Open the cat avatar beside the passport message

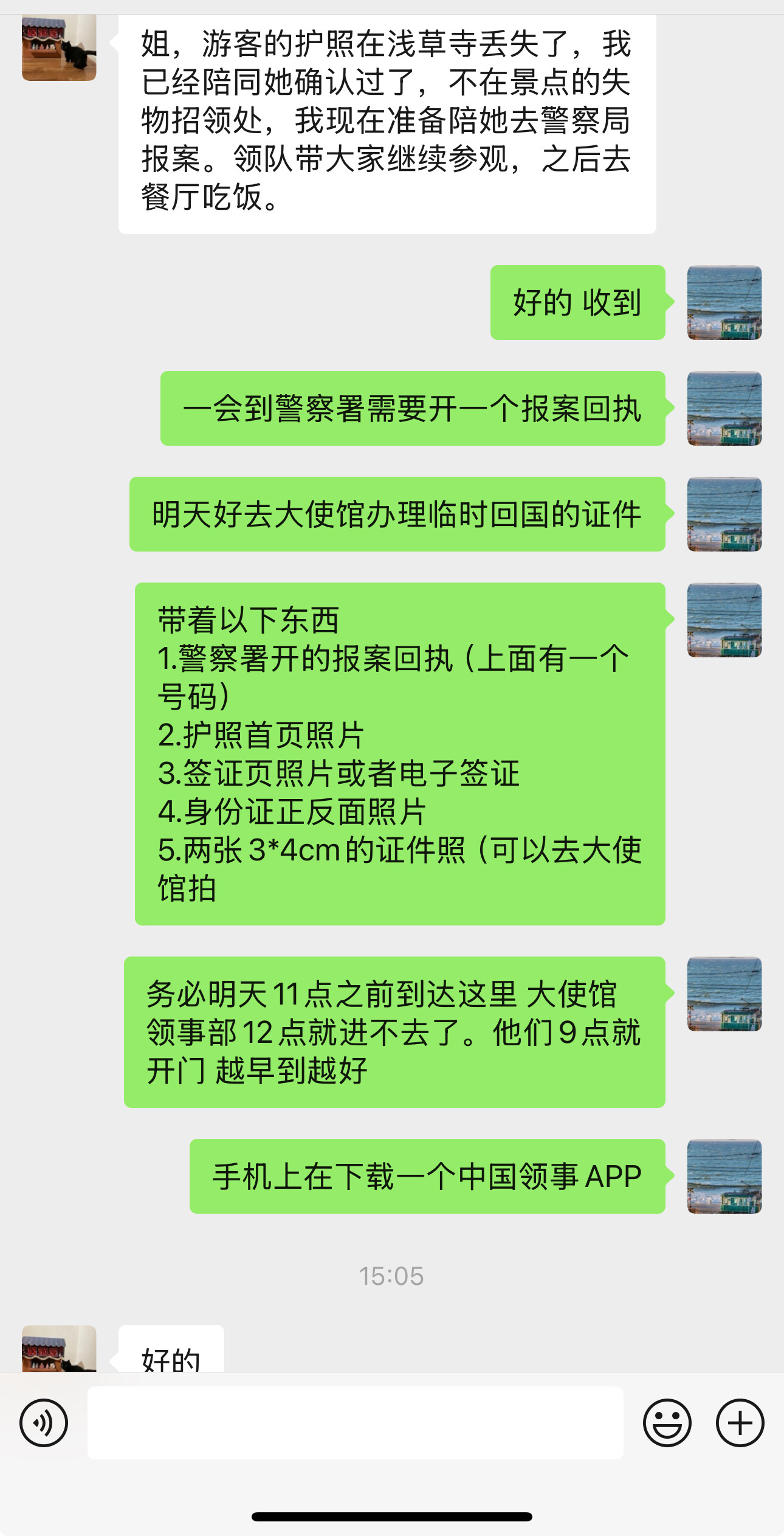click(x=59, y=49)
